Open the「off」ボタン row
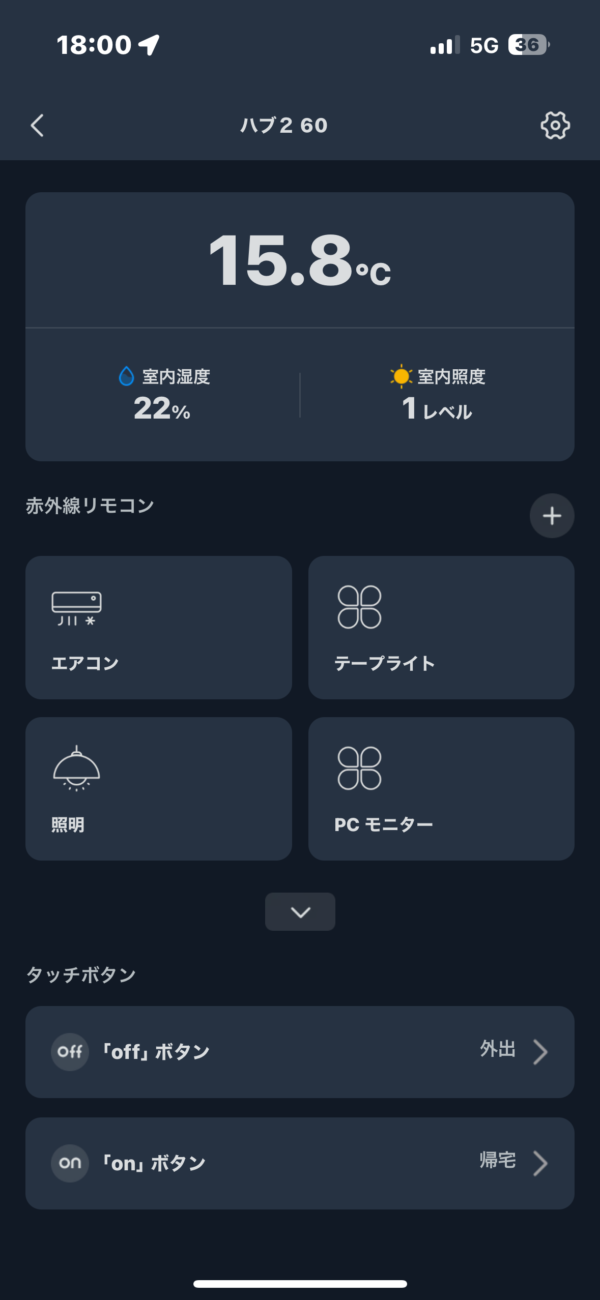Screen dimensions: 600x1300 [x=300, y=1051]
